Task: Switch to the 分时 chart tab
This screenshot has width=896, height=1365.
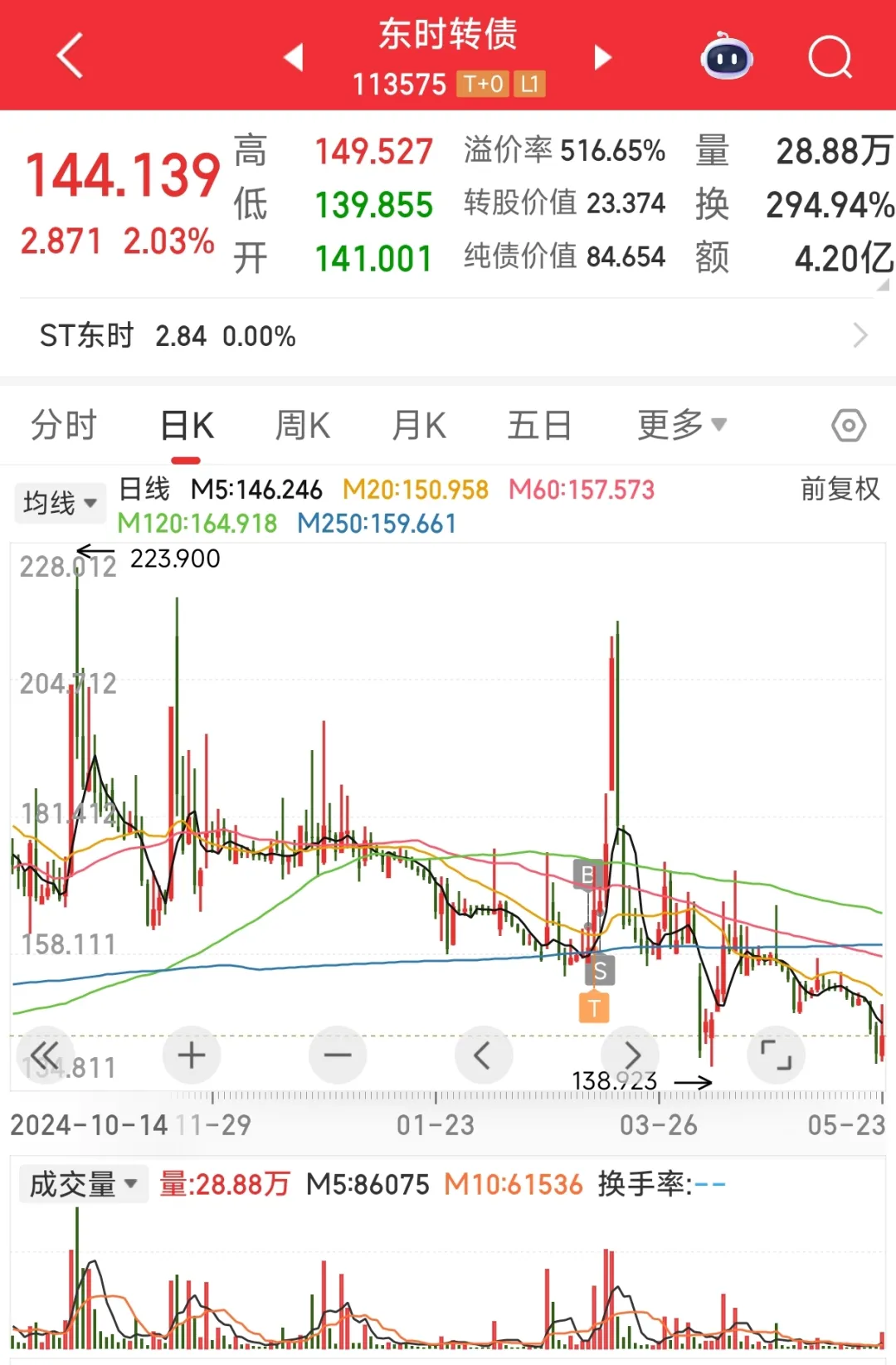Action: click(64, 425)
